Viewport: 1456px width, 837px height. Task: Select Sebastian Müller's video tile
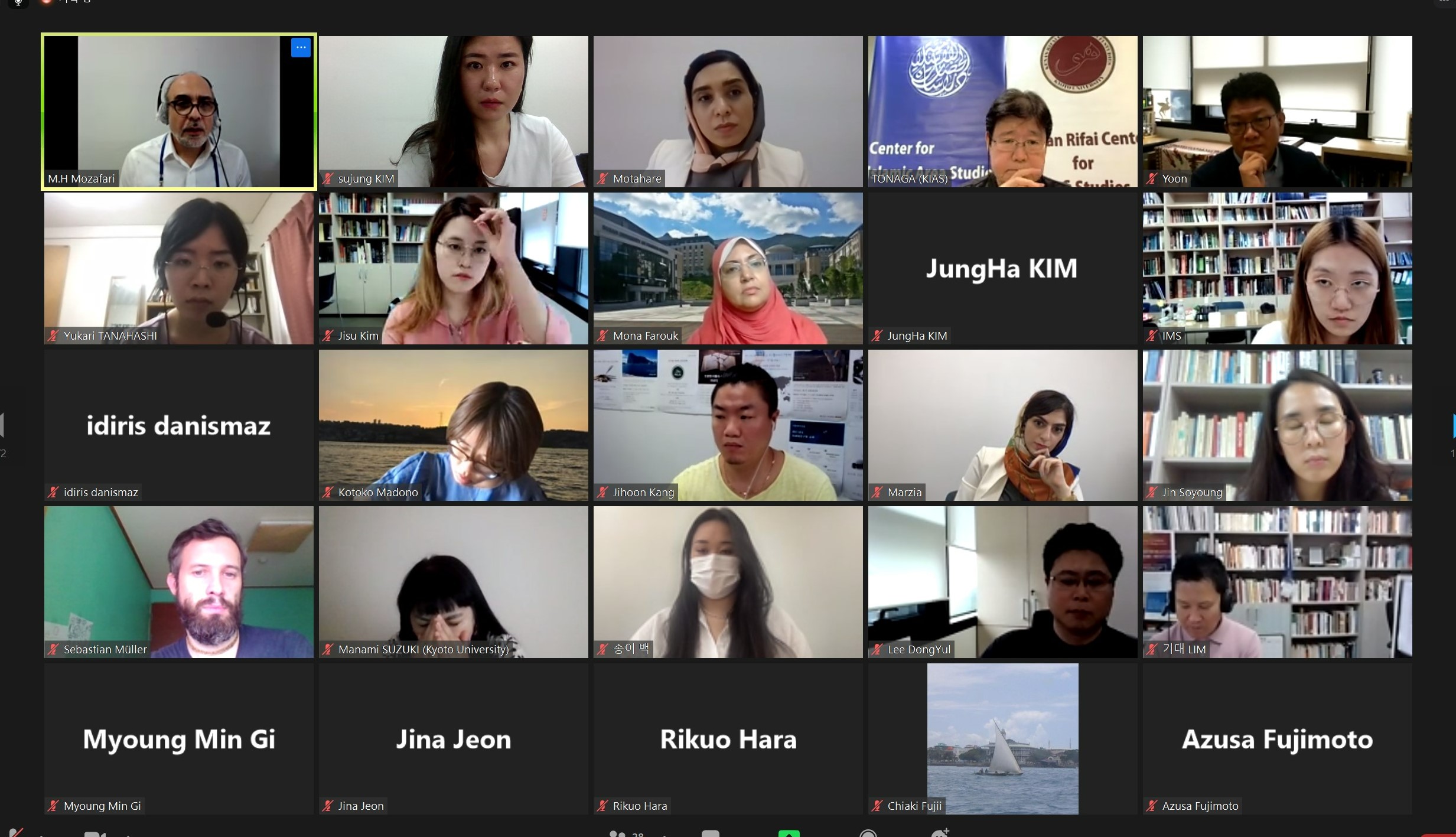tap(178, 582)
